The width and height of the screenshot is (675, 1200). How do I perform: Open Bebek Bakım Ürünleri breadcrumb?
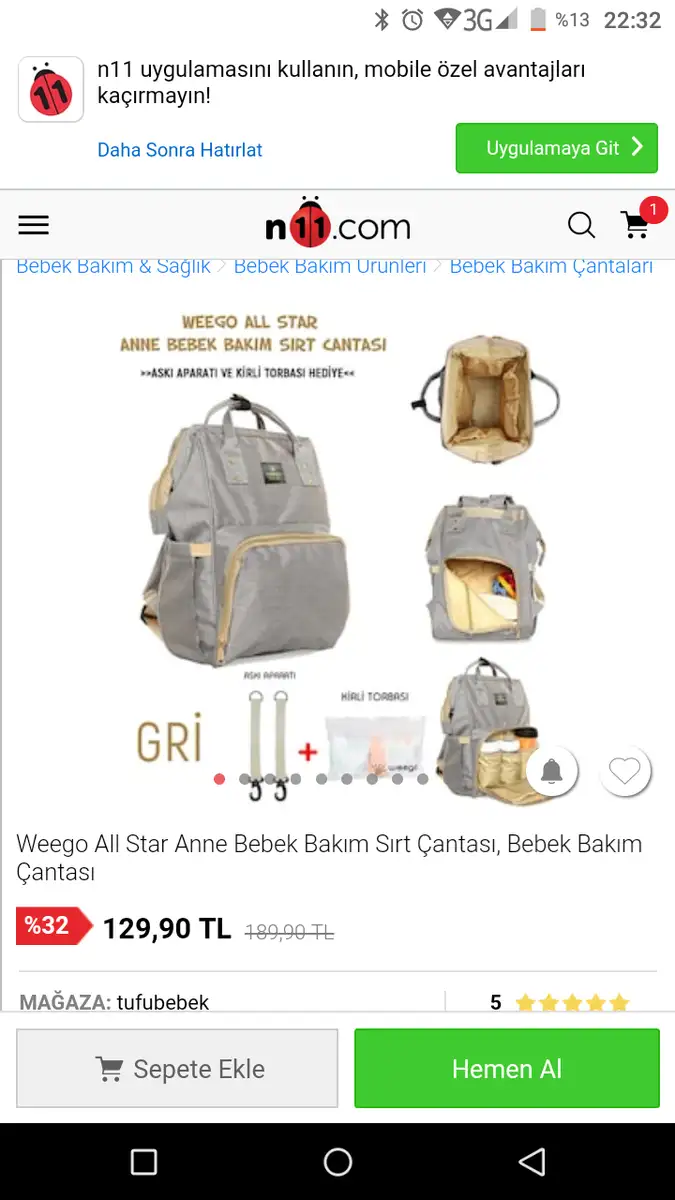[x=330, y=266]
